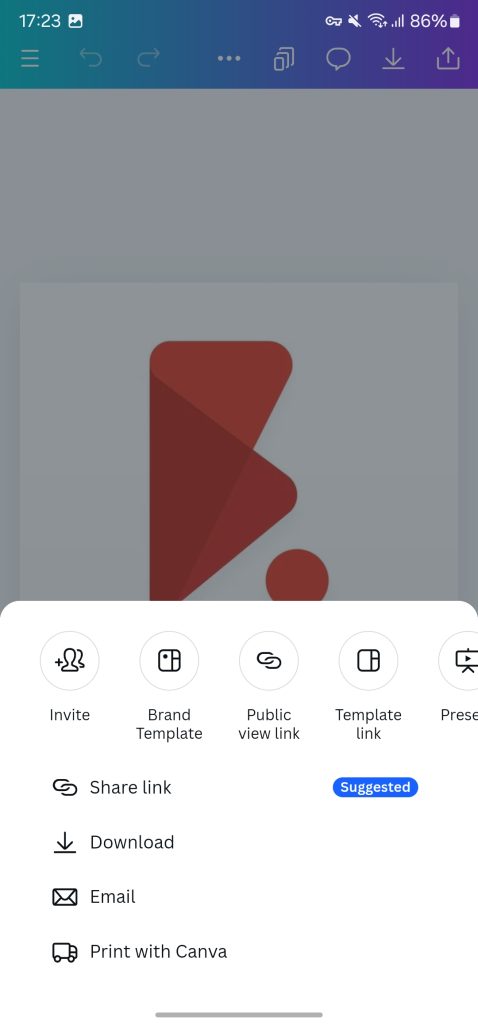Select Download from the share sheet
The height and width of the screenshot is (1024, 478).
click(239, 842)
